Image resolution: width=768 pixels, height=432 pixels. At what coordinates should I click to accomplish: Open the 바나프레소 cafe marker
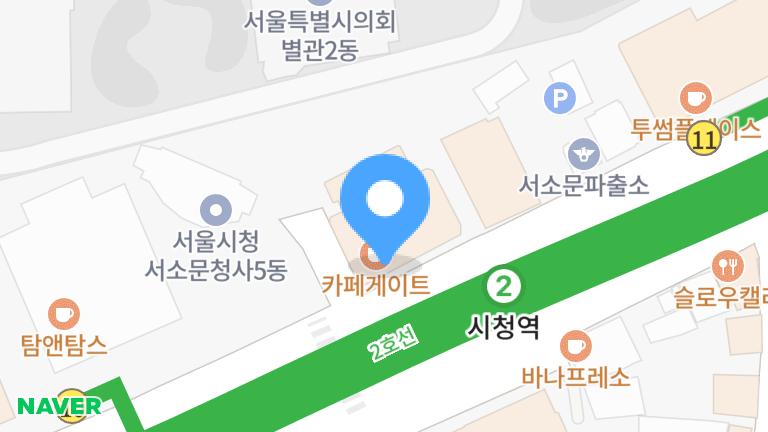[x=575, y=346]
